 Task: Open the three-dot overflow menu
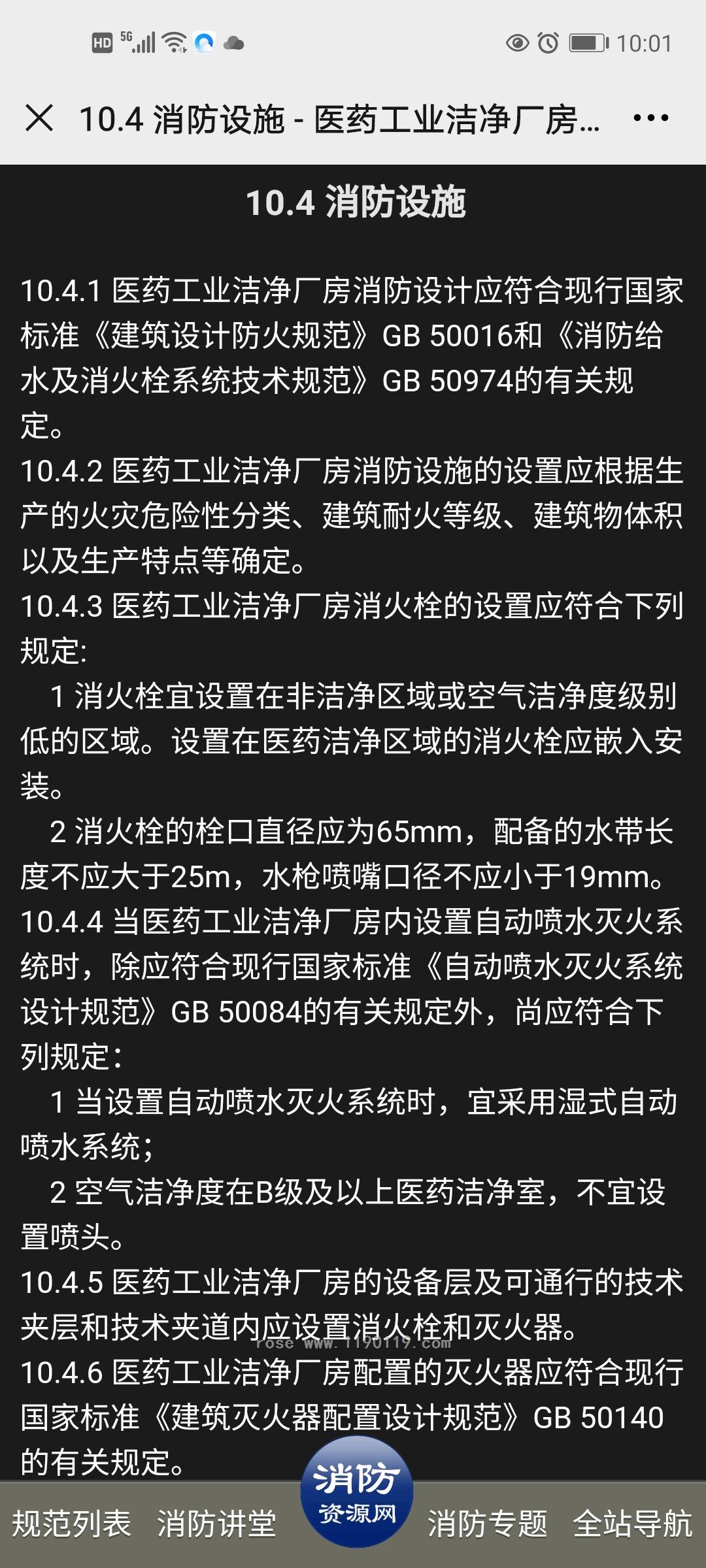click(650, 118)
